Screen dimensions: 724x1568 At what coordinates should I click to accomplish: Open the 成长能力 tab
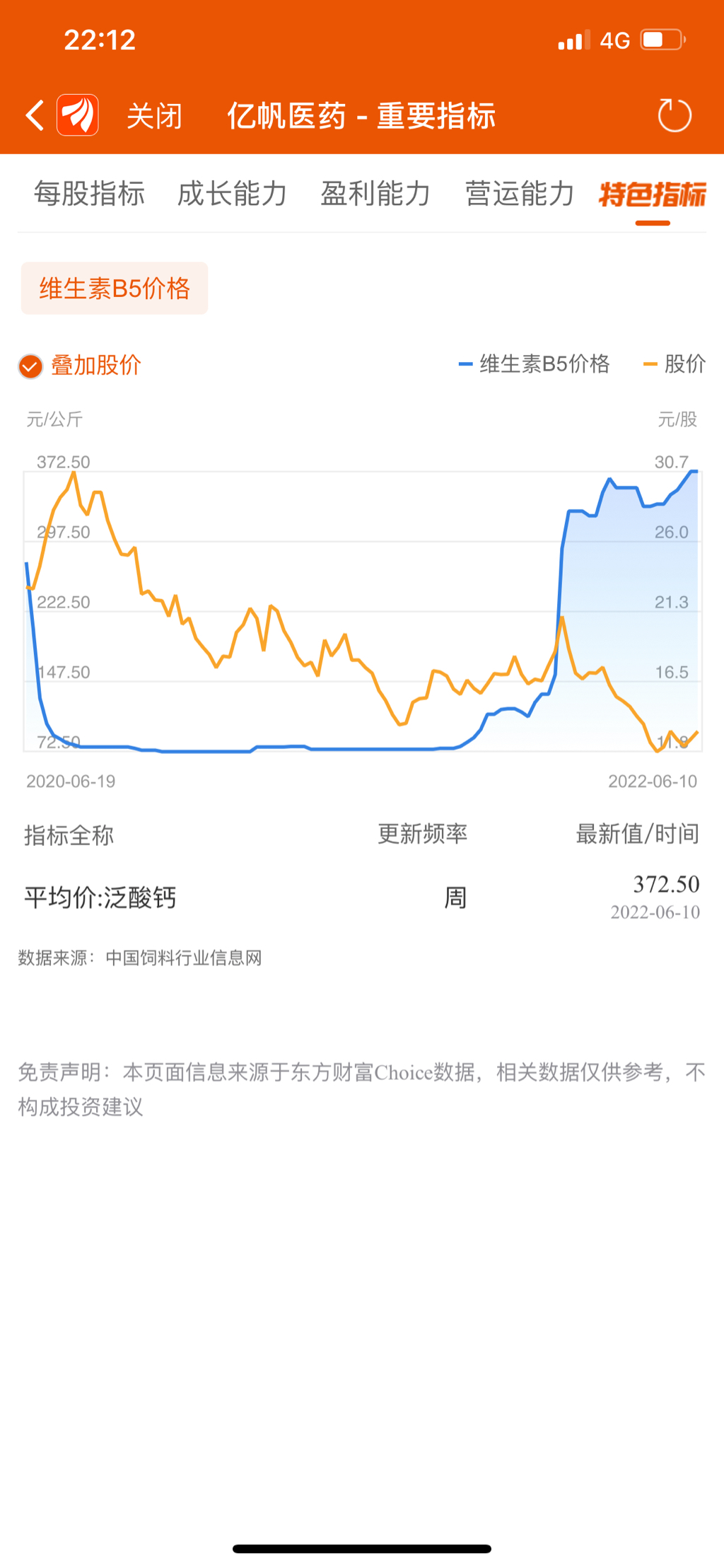click(232, 194)
